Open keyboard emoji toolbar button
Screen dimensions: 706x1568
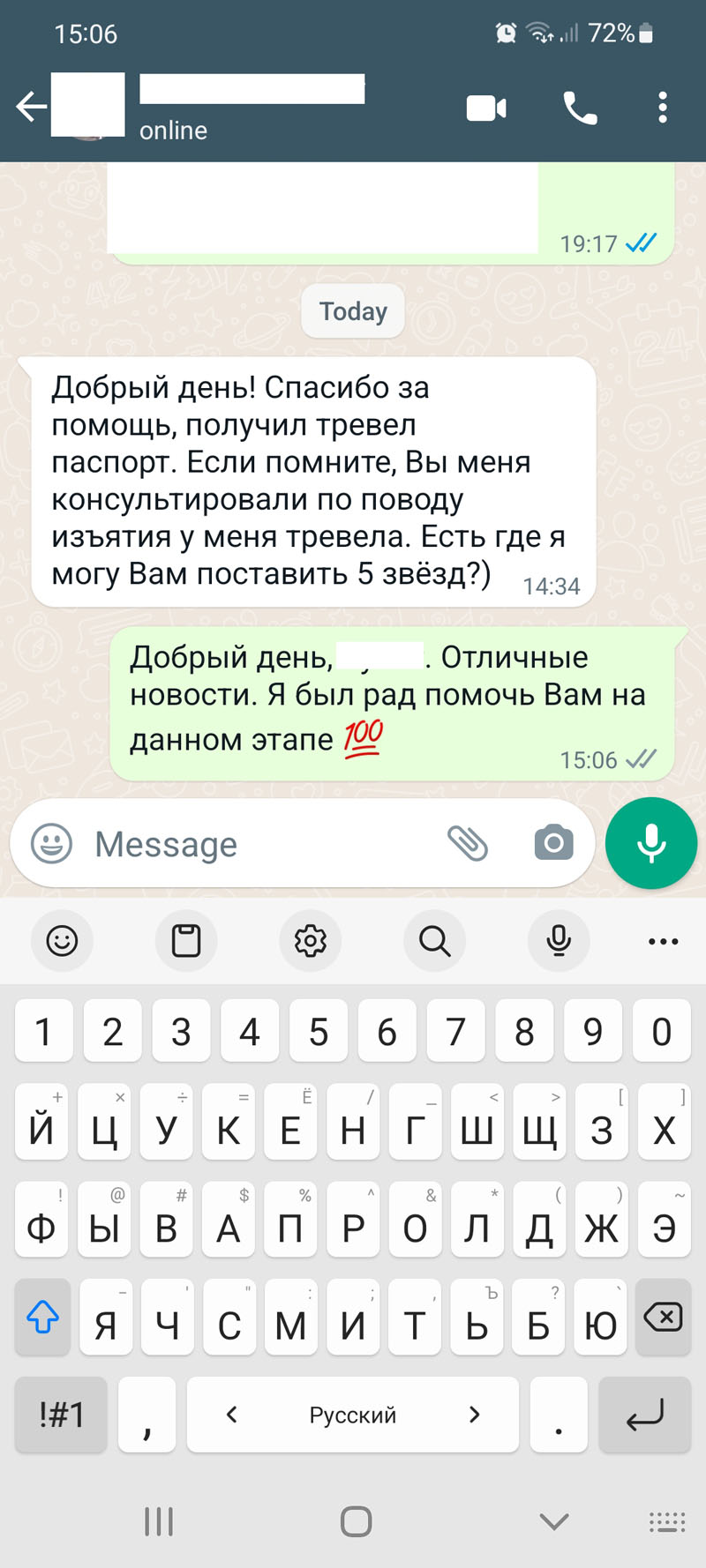click(62, 941)
